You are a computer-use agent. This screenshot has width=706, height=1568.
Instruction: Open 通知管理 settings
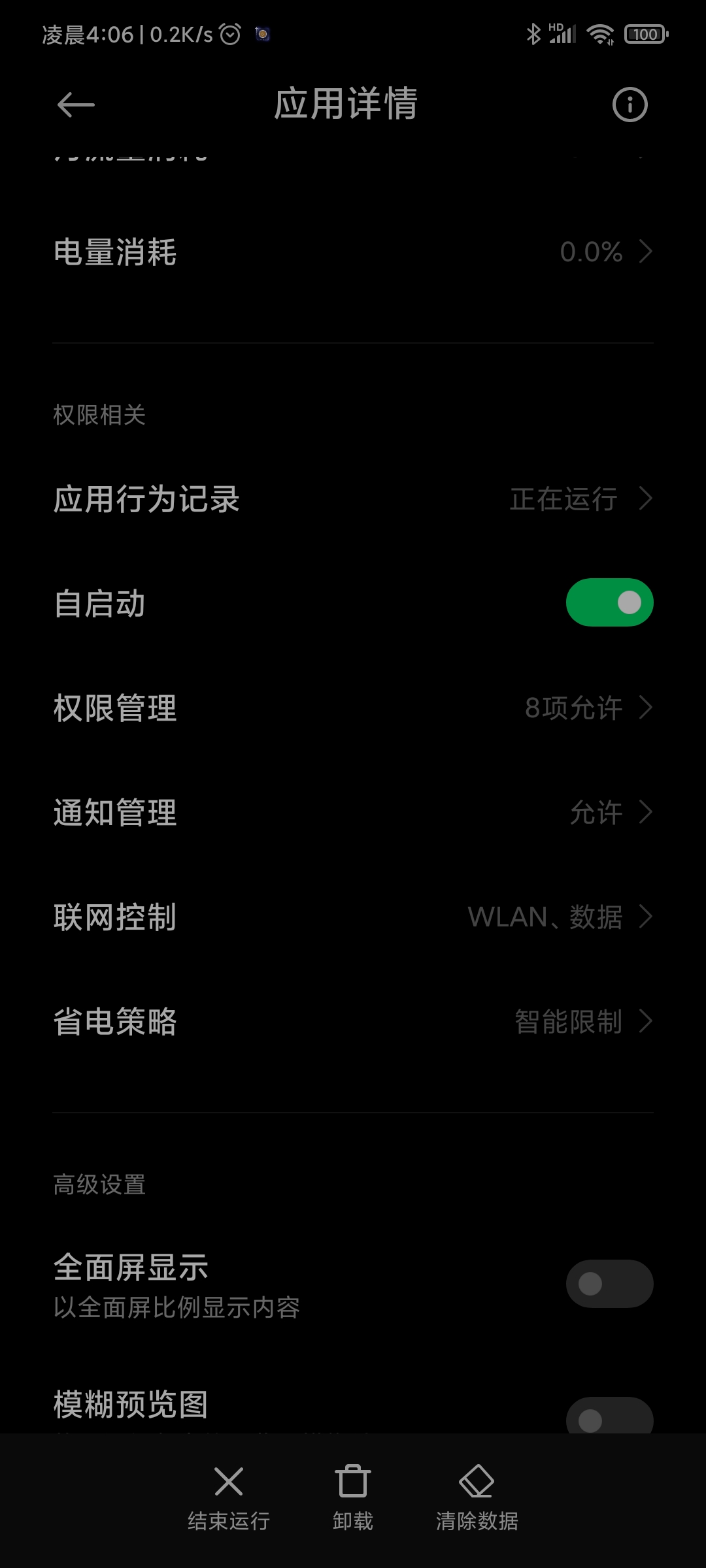pos(353,813)
